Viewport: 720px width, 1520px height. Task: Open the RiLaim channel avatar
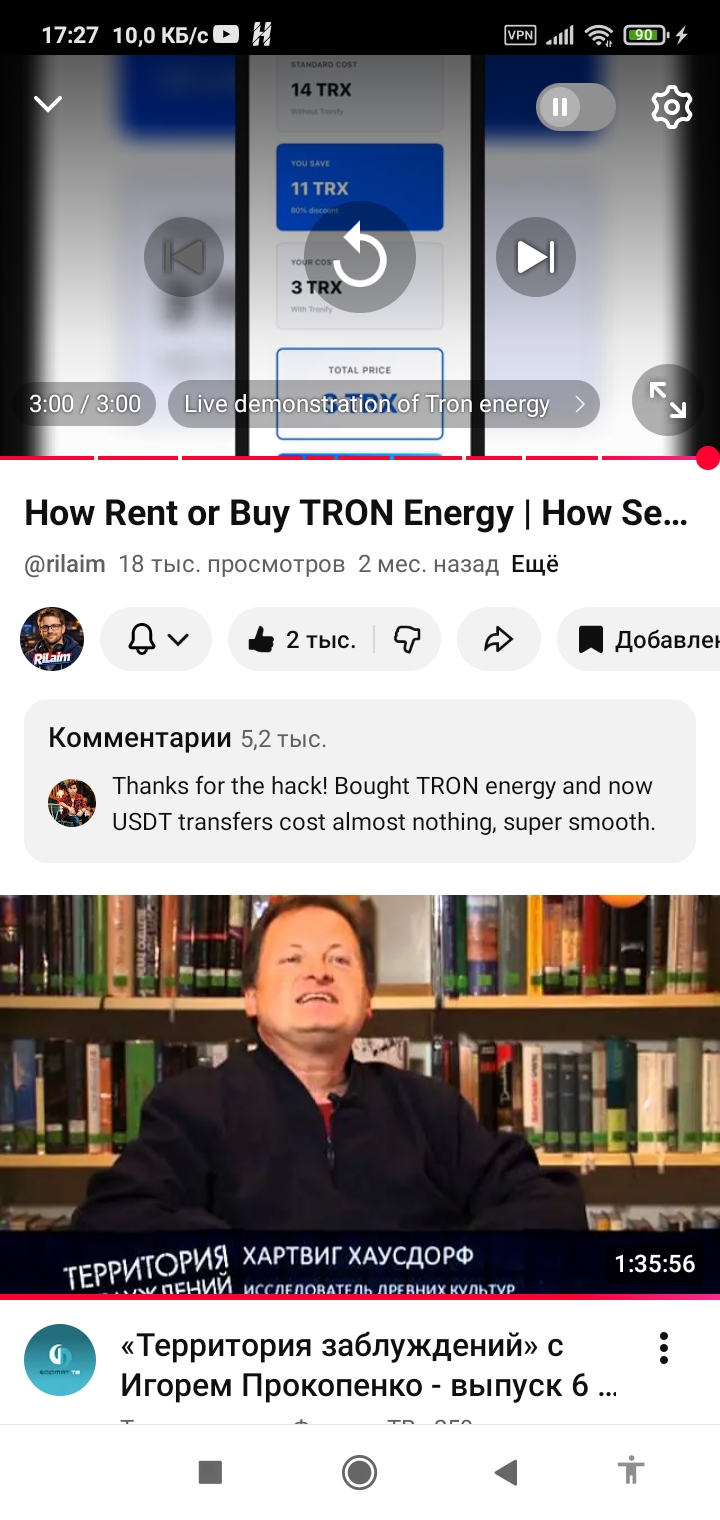[52, 639]
